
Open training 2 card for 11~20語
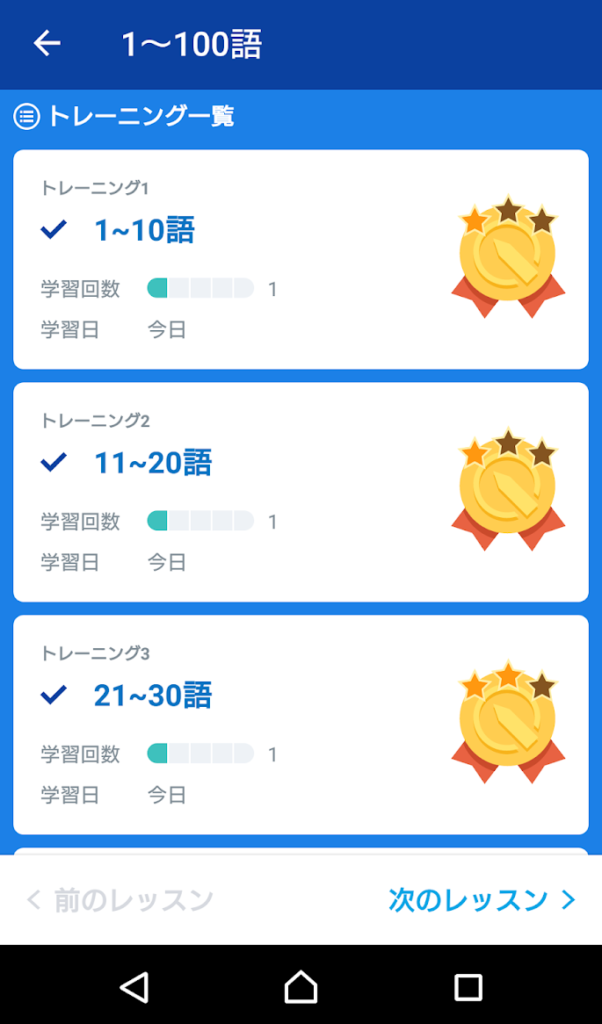pos(300,491)
